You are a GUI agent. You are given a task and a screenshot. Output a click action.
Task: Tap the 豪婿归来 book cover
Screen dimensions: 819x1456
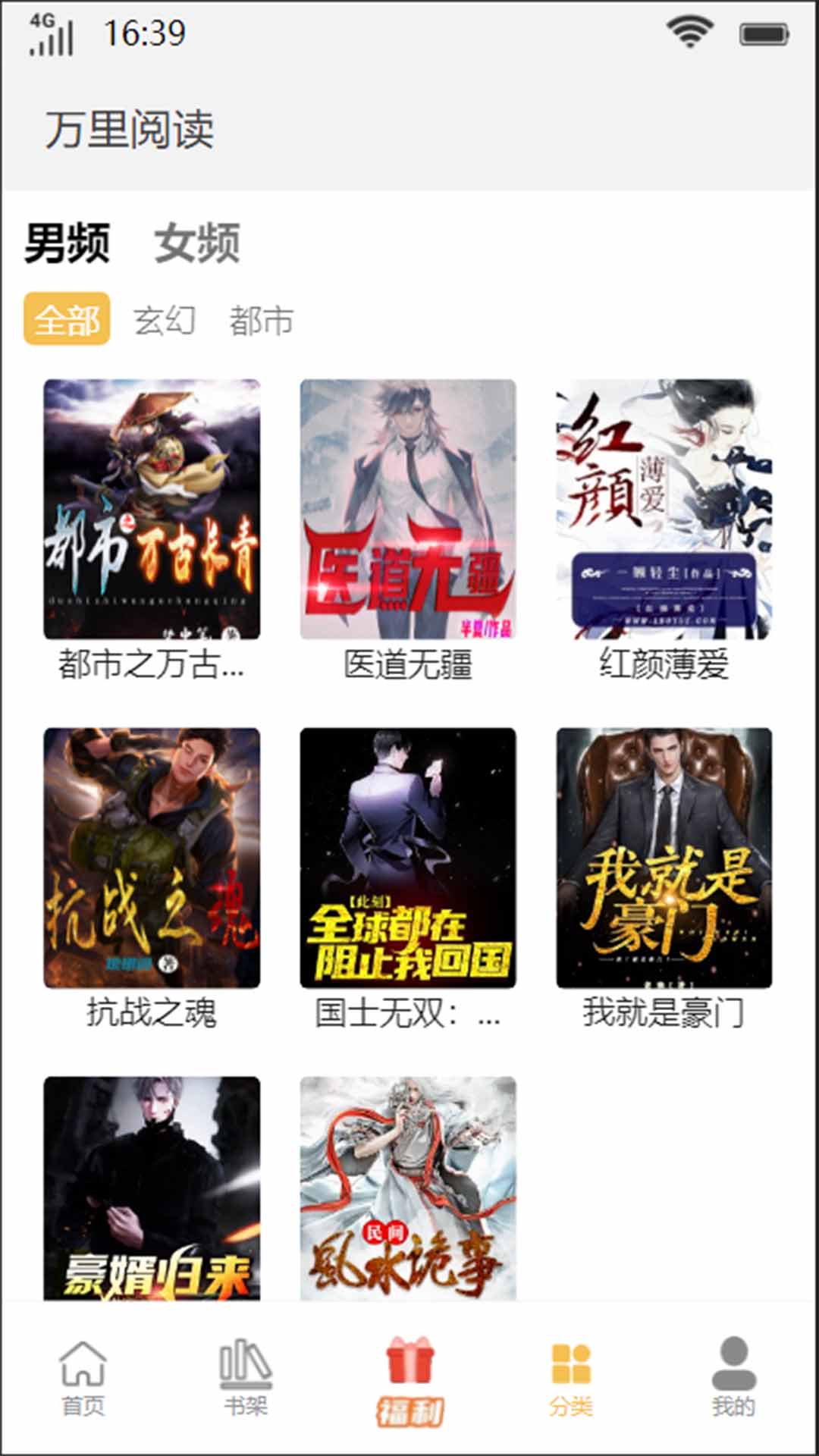(152, 1191)
